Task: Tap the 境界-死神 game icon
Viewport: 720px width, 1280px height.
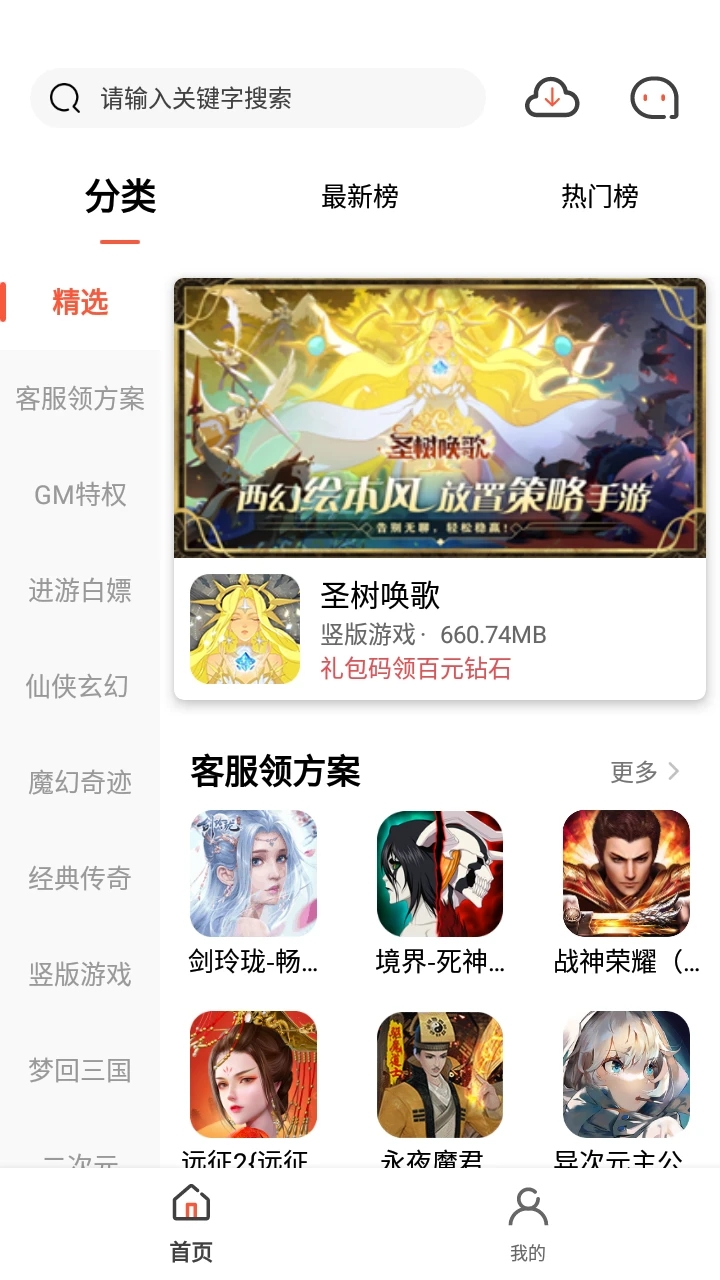Action: 439,873
